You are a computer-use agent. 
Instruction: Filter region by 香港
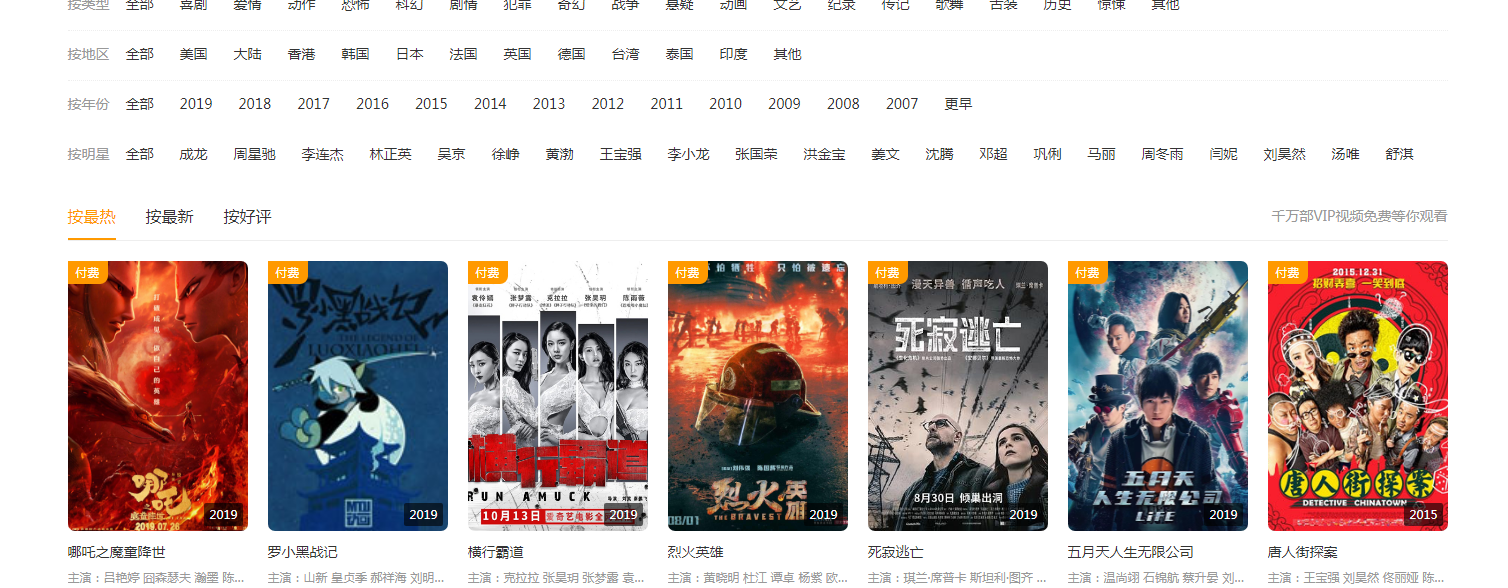[x=301, y=54]
